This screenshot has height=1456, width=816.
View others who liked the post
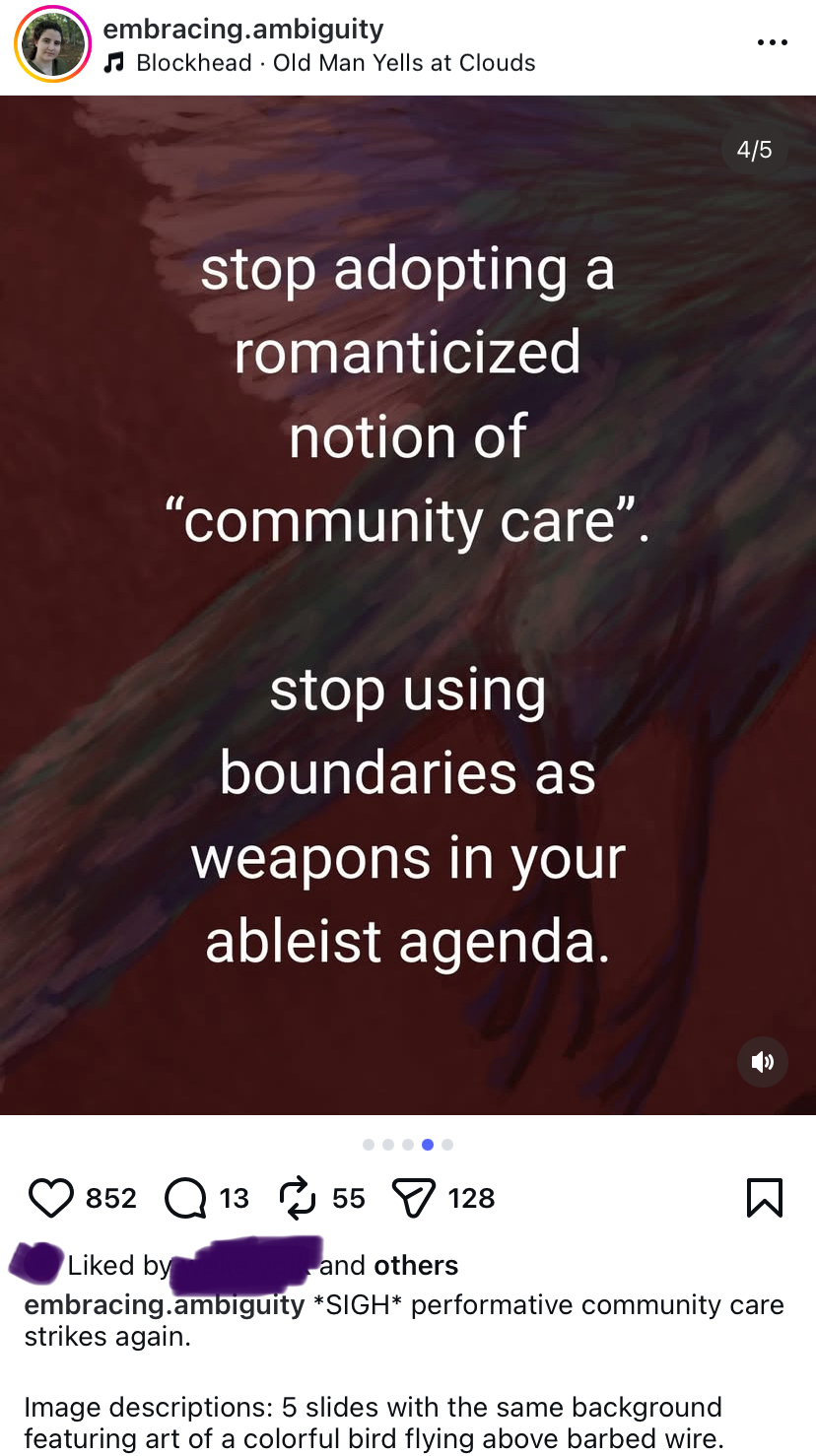416,1265
